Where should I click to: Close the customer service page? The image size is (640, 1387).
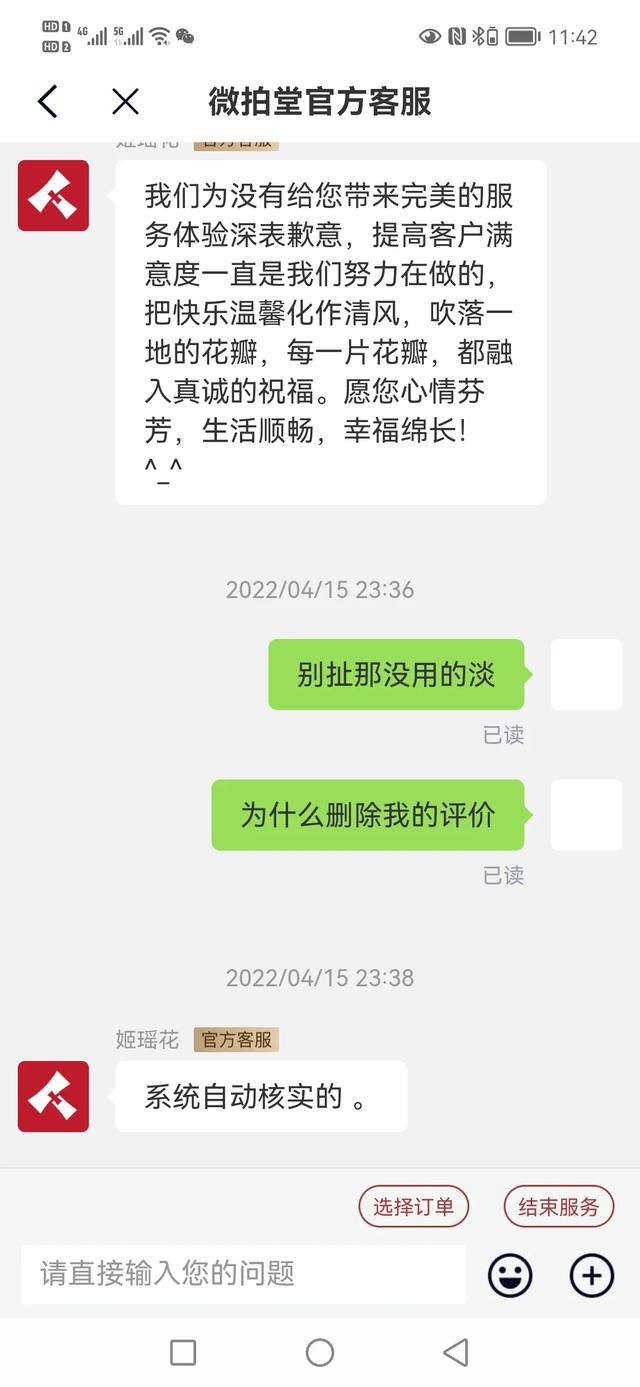[x=125, y=101]
